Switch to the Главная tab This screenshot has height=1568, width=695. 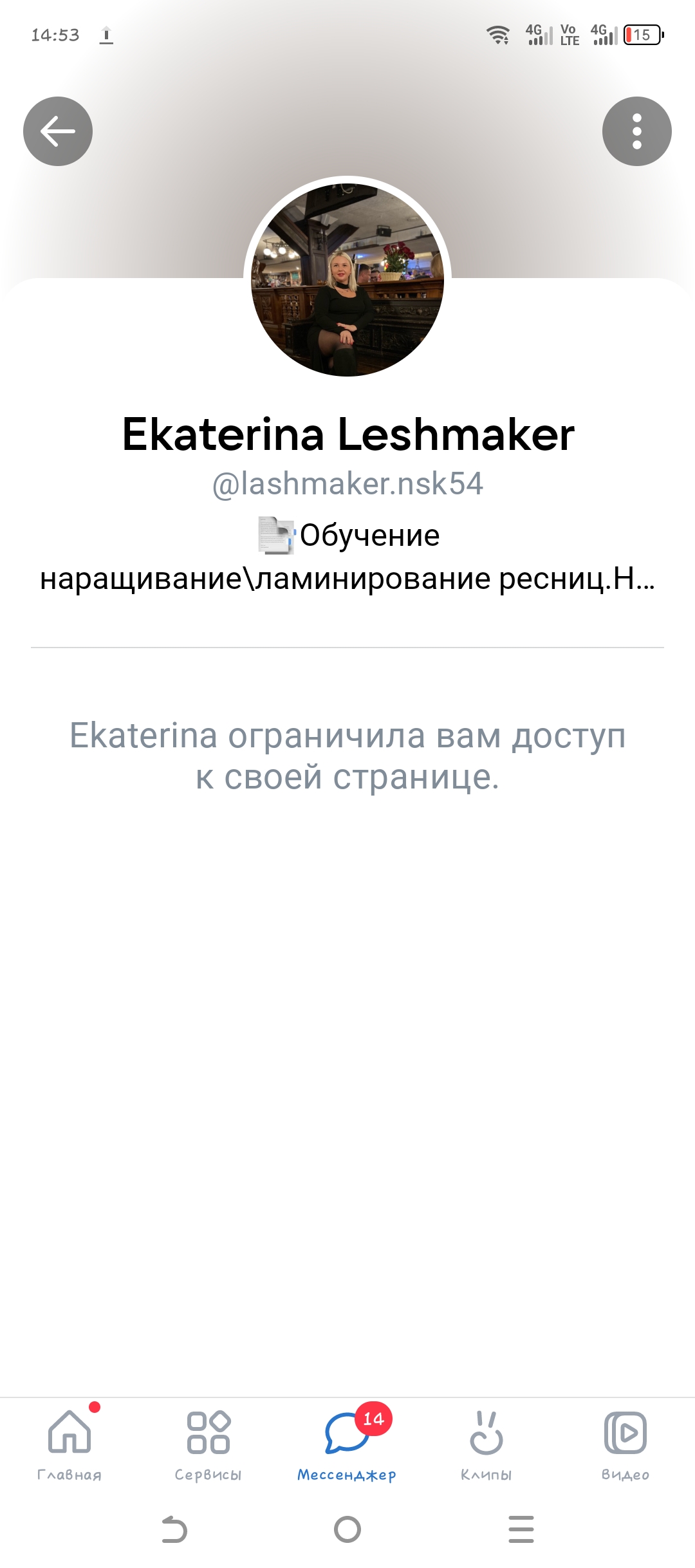tap(69, 1444)
